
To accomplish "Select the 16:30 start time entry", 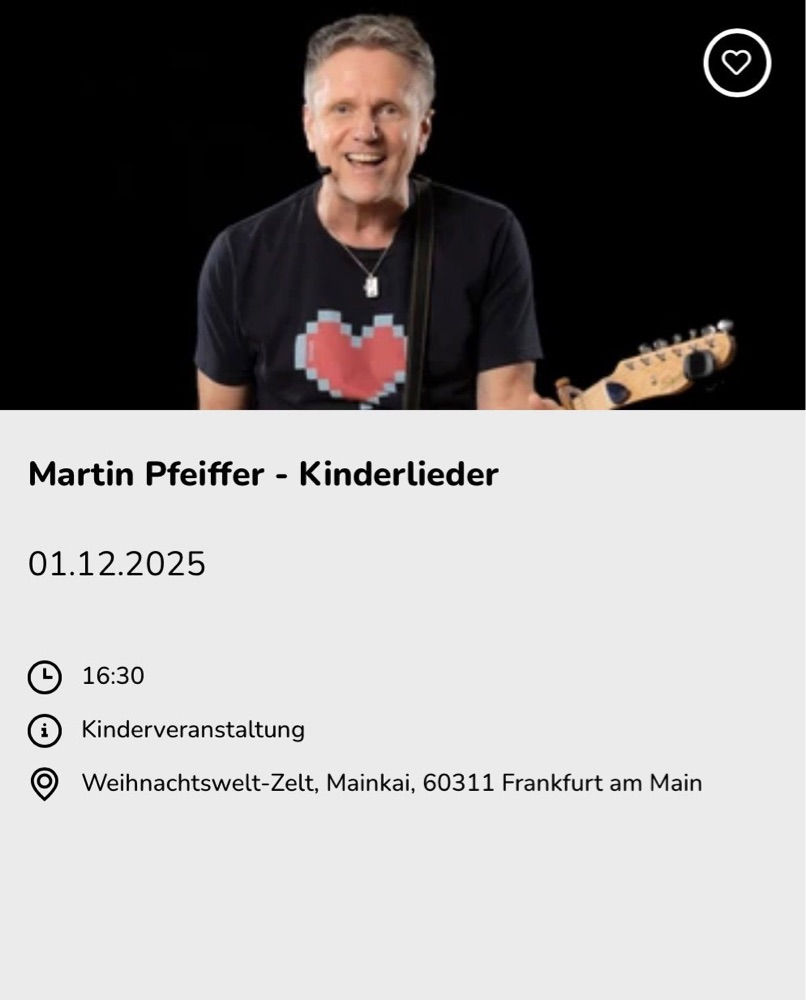I will click(x=112, y=678).
